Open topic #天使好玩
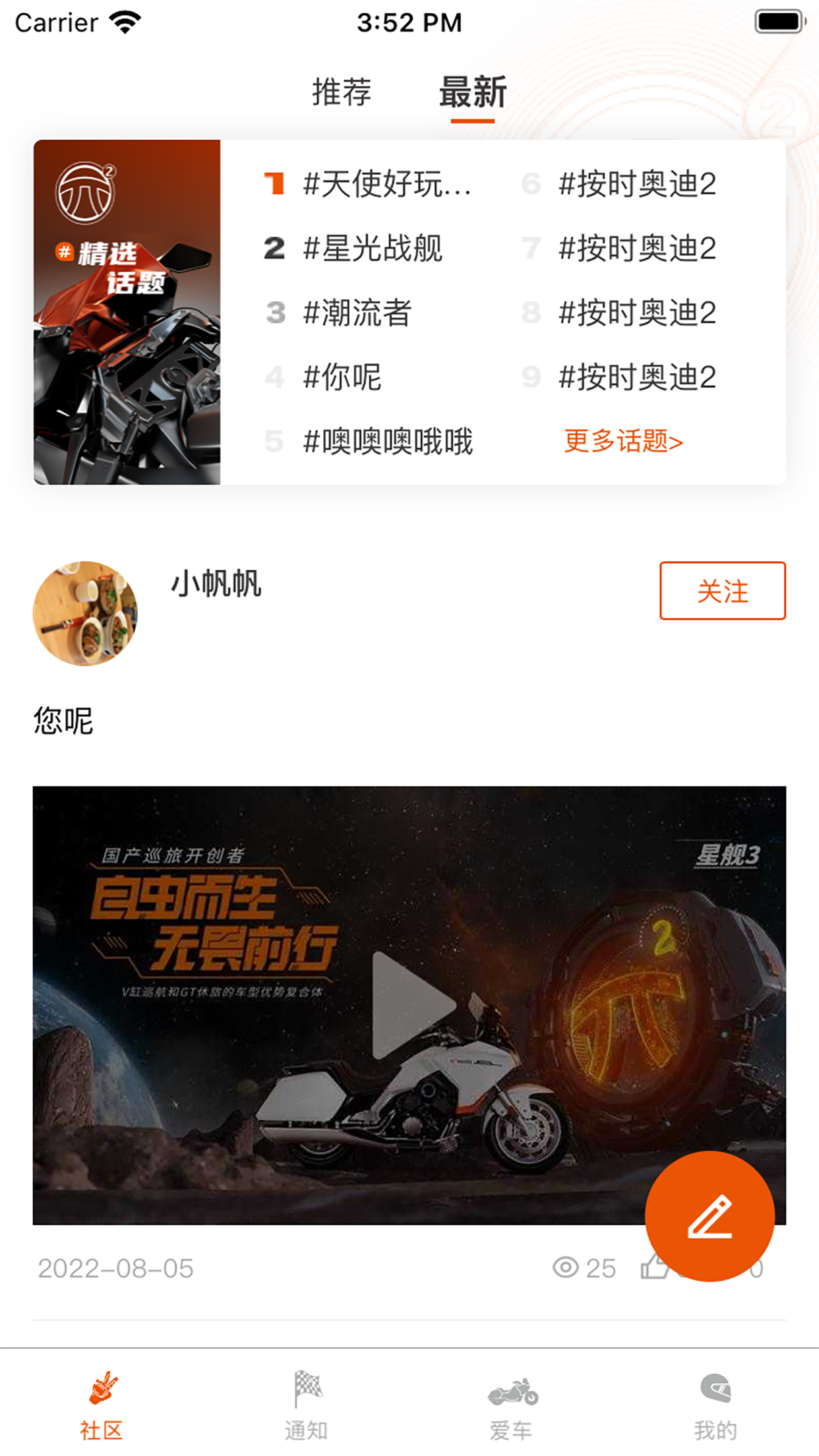Screen dimensions: 819x1456 coord(386,183)
